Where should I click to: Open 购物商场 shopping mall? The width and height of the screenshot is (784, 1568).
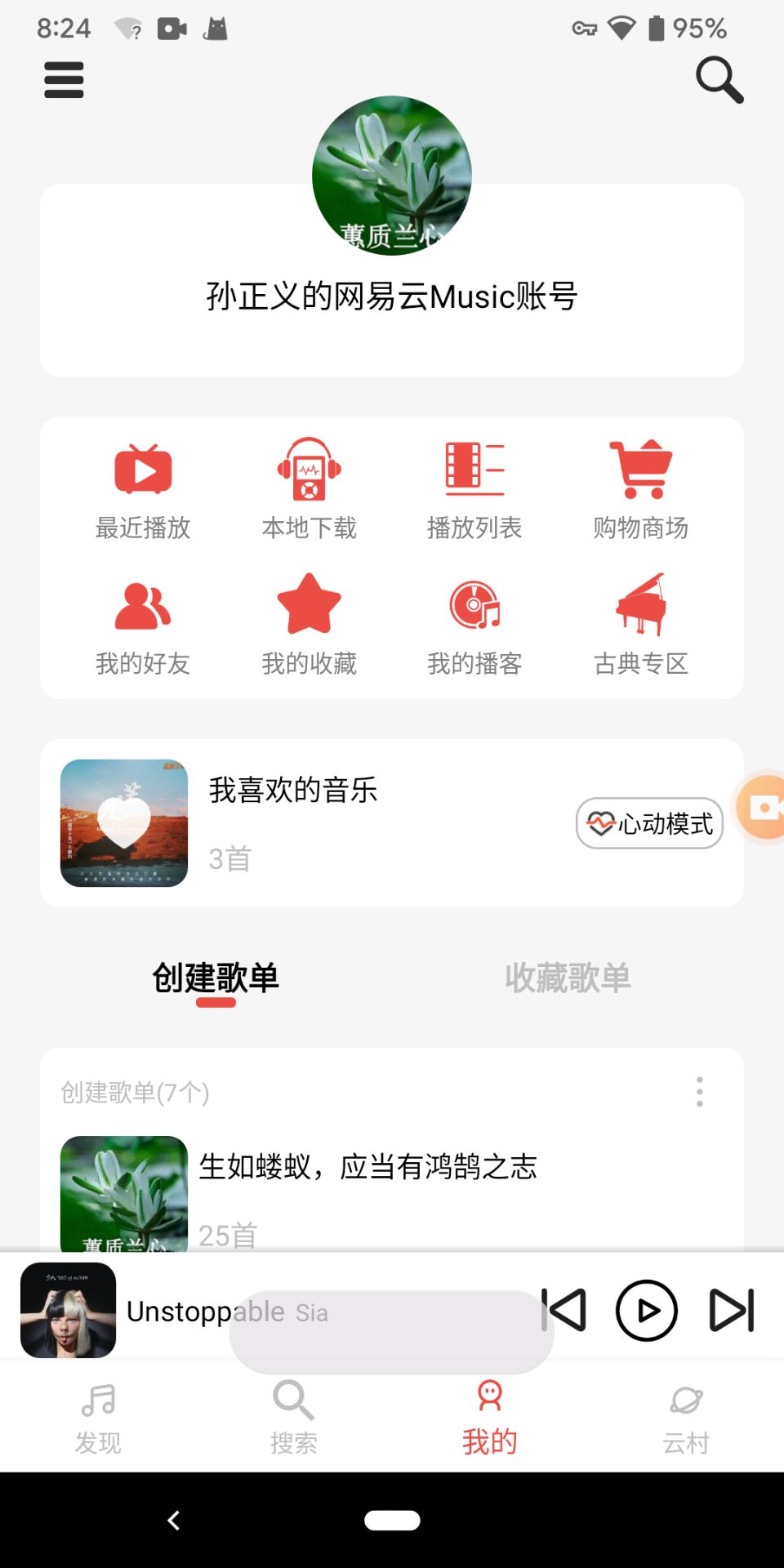(x=640, y=489)
